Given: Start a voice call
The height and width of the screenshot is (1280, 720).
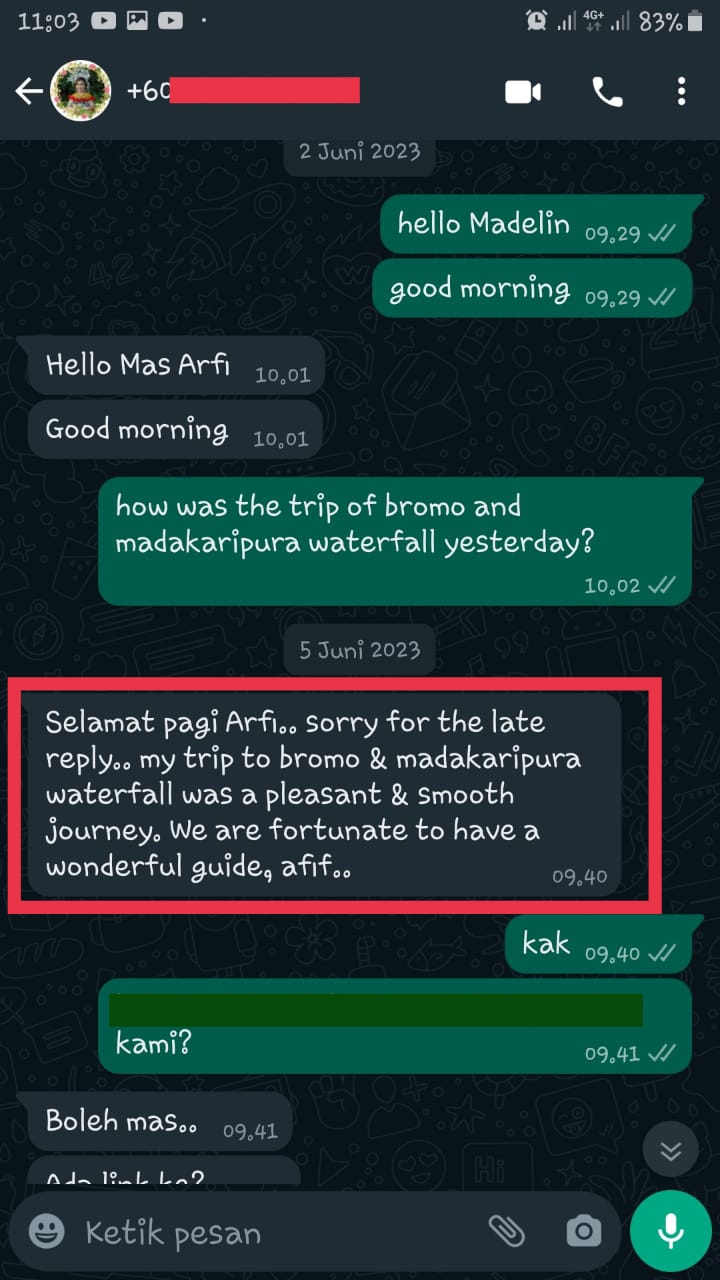Looking at the screenshot, I should 607,92.
